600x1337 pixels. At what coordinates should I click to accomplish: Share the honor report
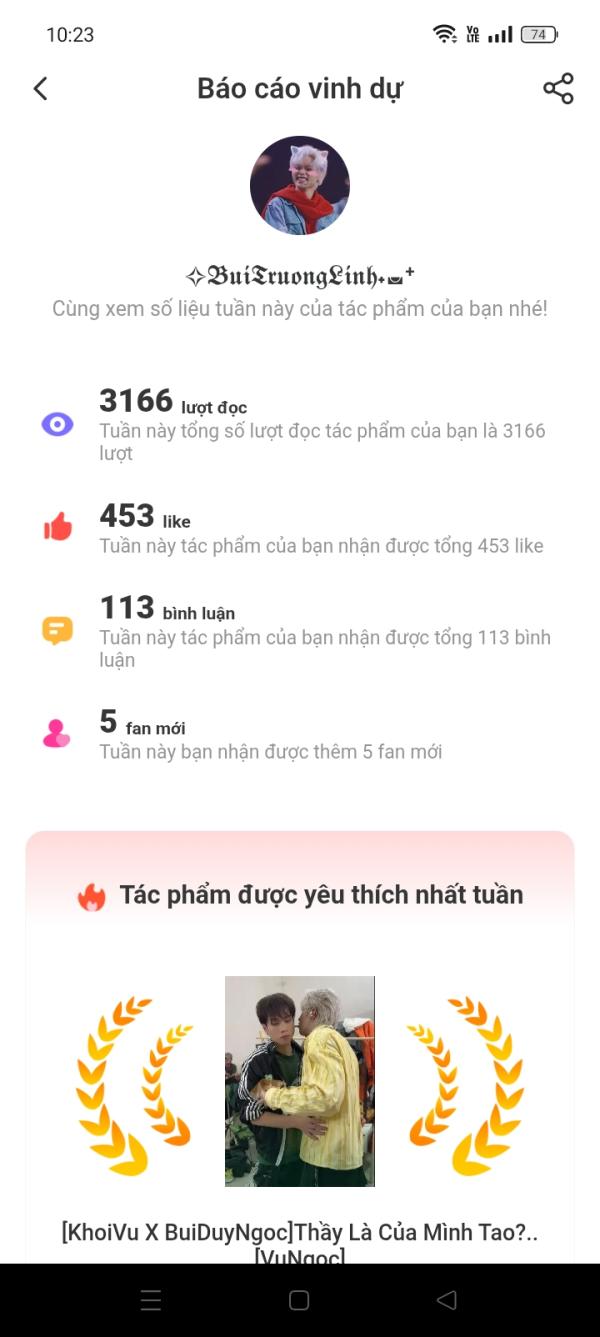pyautogui.click(x=558, y=88)
